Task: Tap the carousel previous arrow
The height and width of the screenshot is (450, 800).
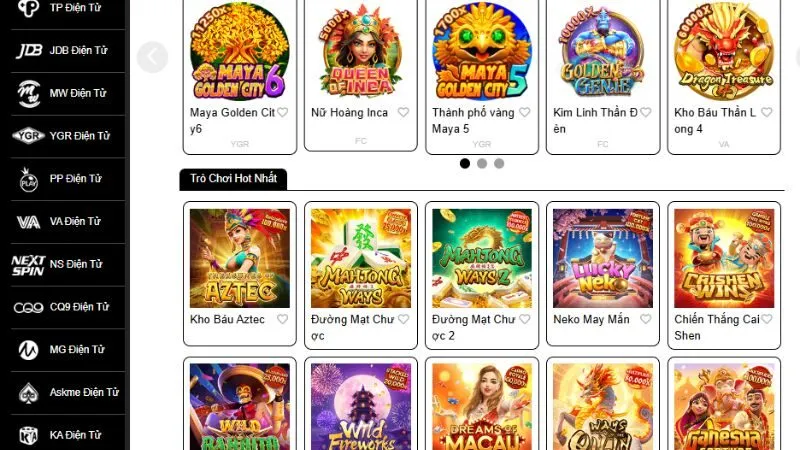Action: (x=152, y=57)
